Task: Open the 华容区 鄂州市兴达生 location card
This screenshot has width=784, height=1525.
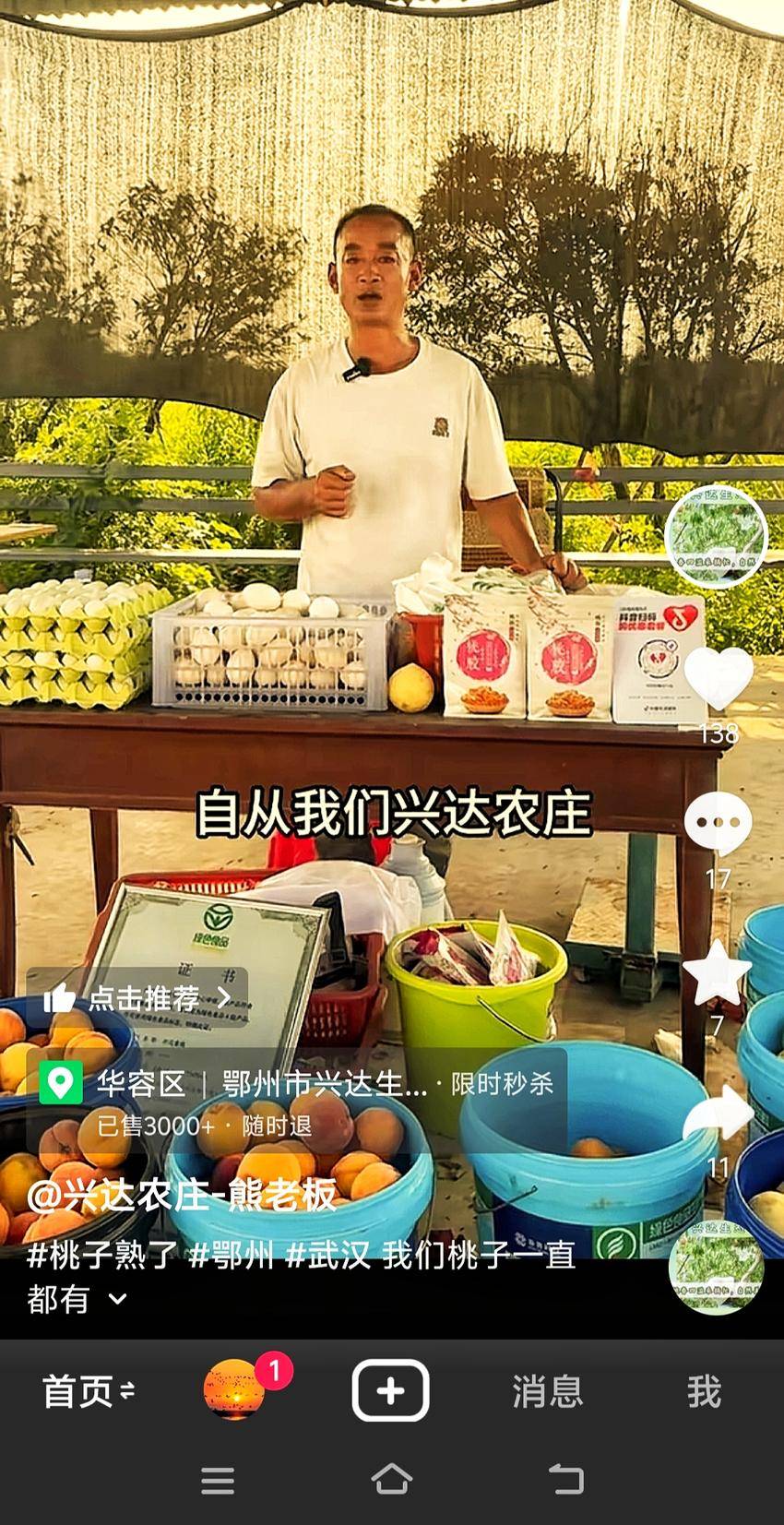Action: coord(295,1101)
